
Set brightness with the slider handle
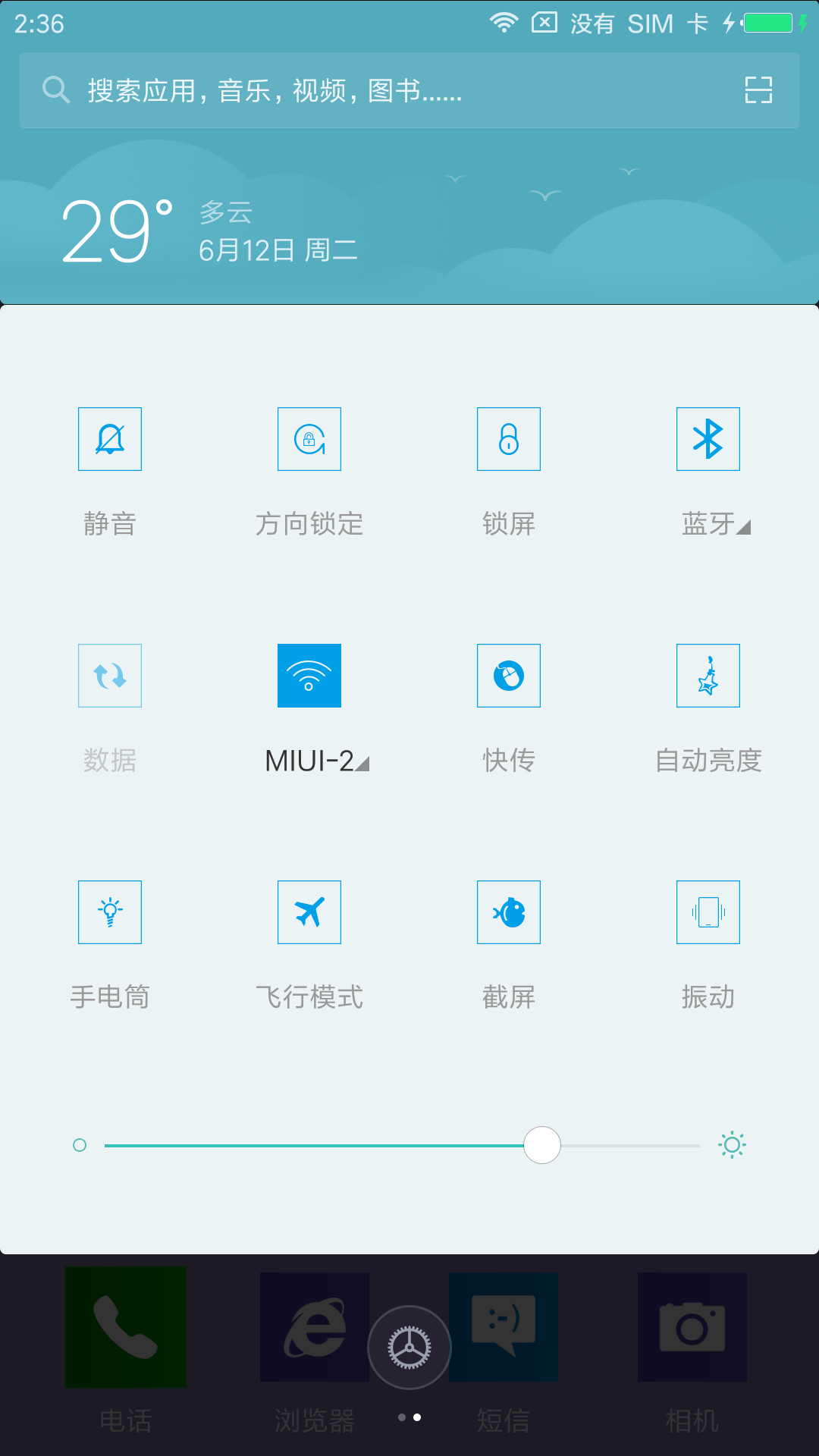pyautogui.click(x=542, y=1145)
